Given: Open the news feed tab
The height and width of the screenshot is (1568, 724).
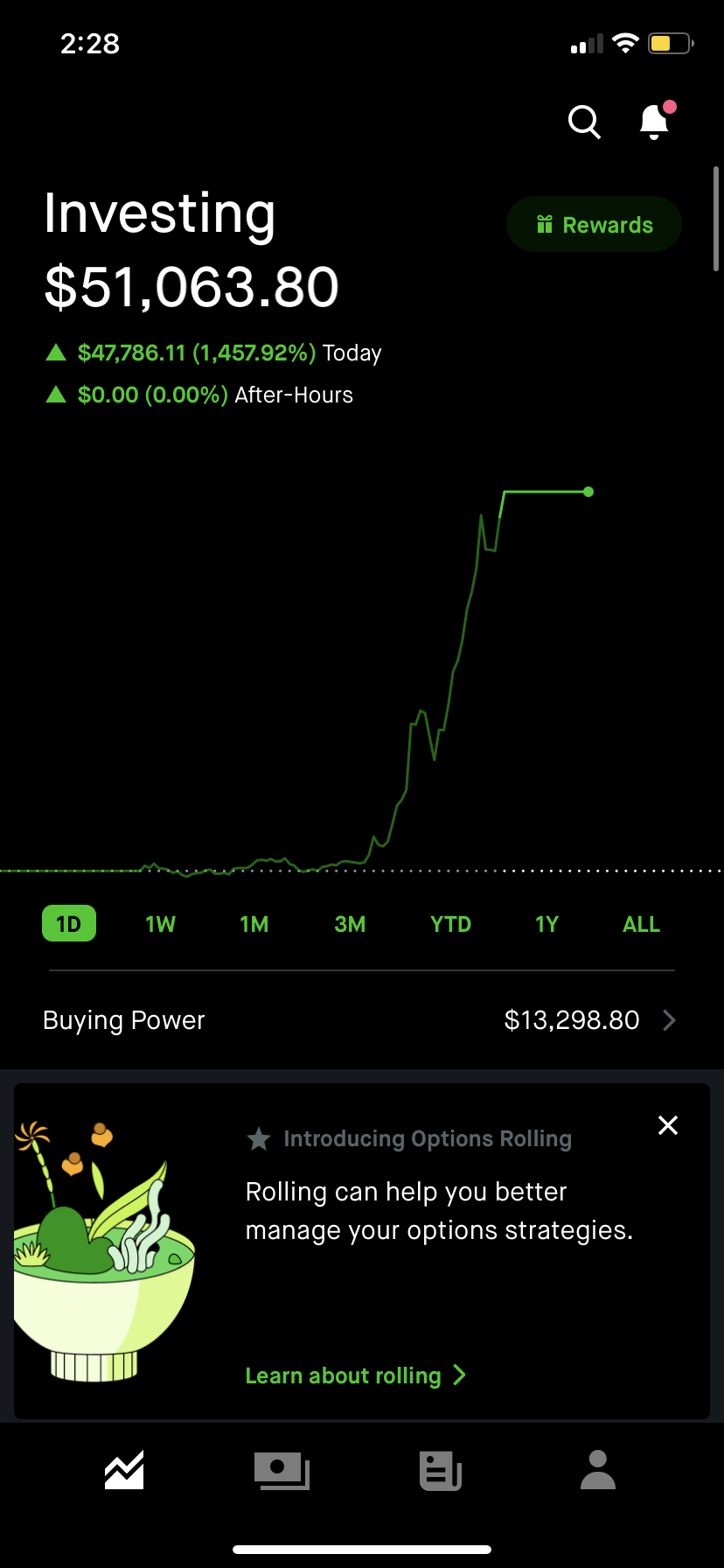Looking at the screenshot, I should pyautogui.click(x=440, y=1470).
